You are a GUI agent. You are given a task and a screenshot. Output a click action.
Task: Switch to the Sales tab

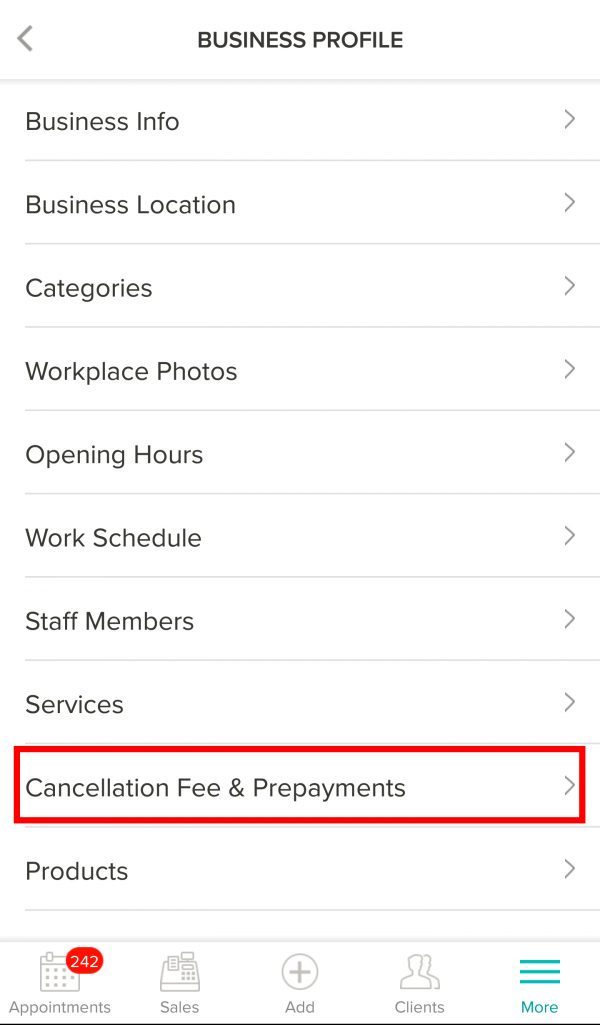[180, 983]
